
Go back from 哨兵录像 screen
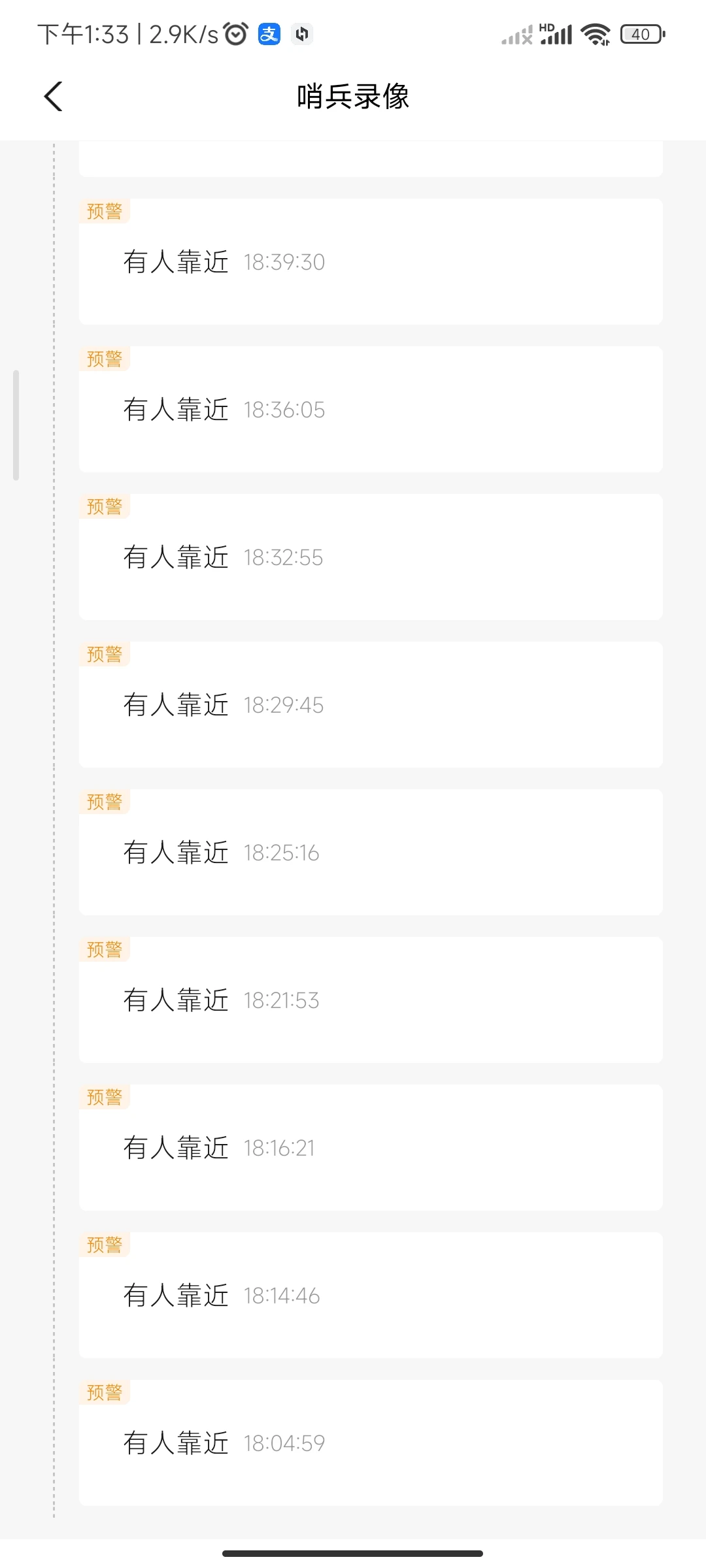tap(53, 97)
